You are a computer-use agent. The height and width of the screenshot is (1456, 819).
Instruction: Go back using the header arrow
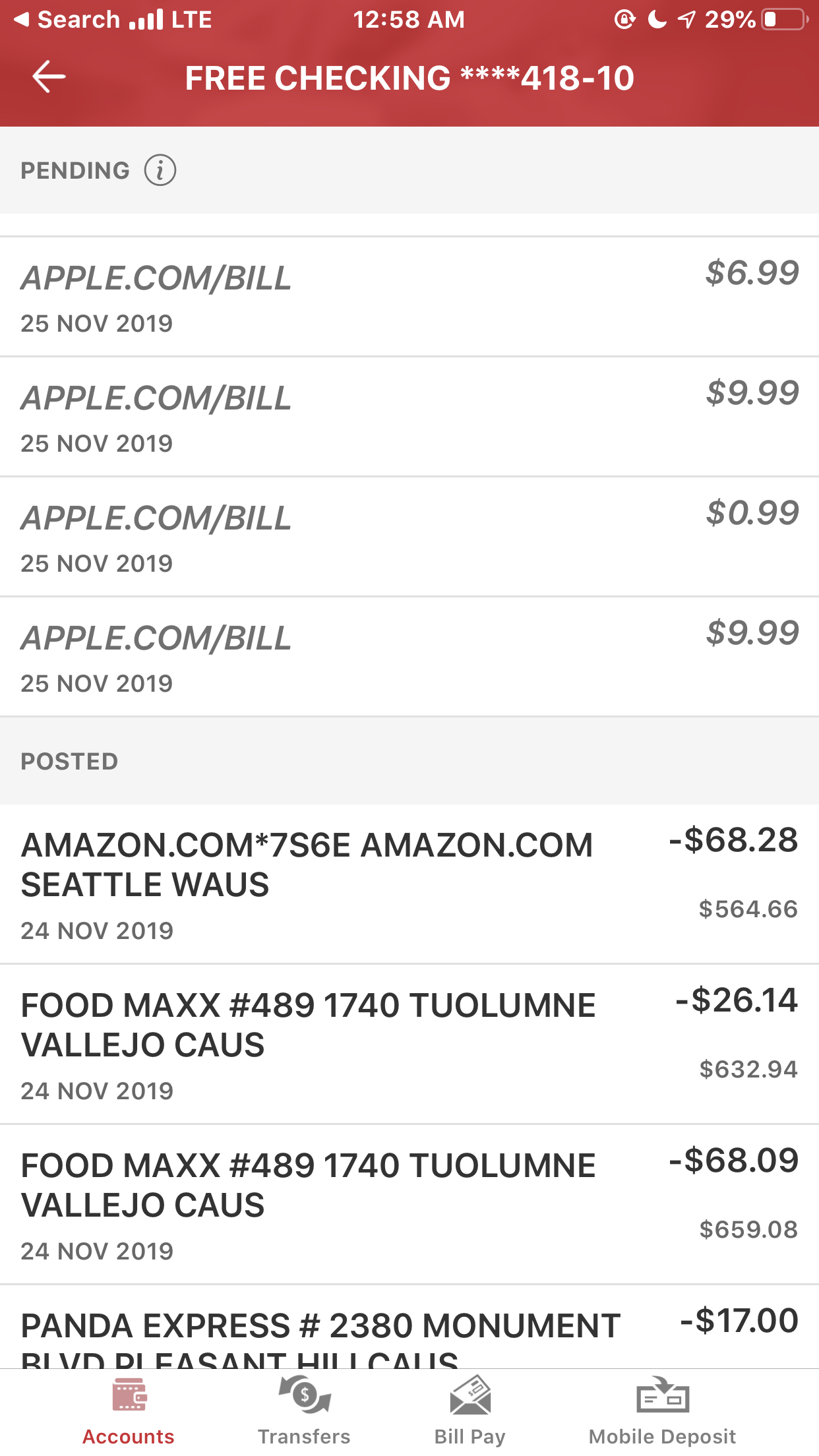[x=49, y=76]
